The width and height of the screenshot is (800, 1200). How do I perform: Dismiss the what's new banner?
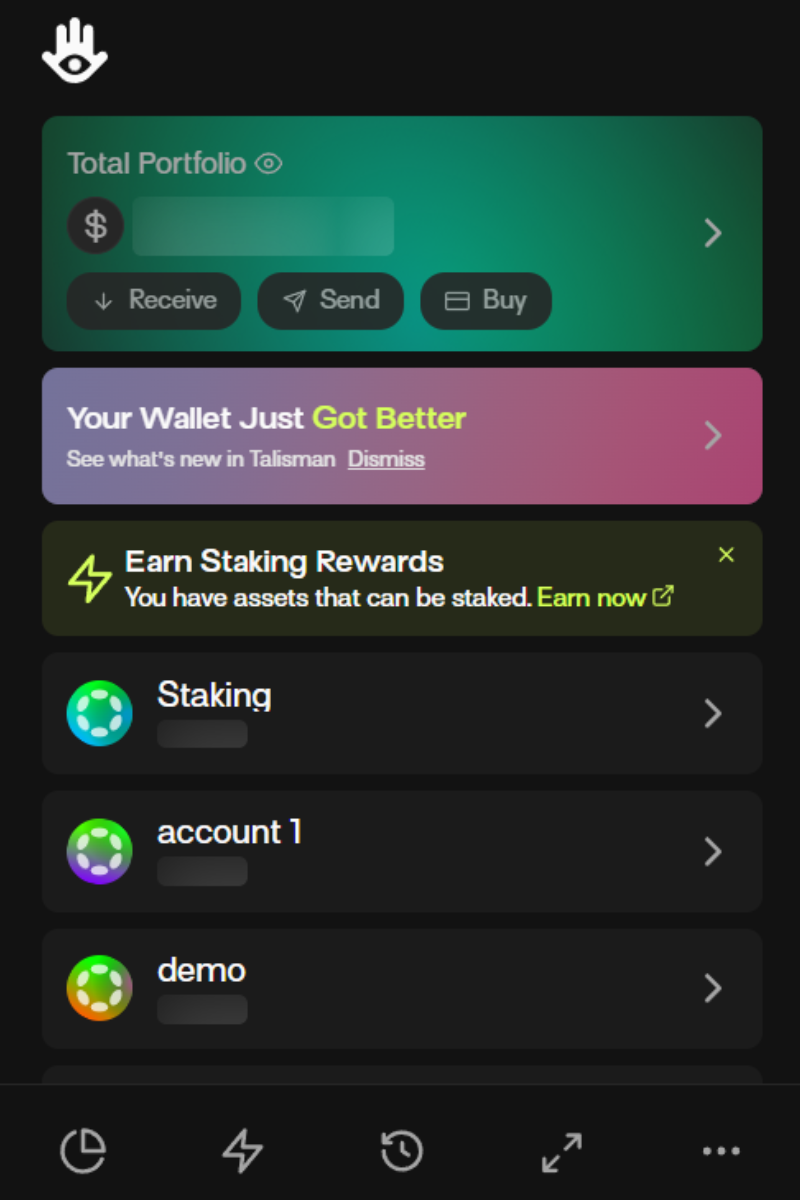pos(386,460)
